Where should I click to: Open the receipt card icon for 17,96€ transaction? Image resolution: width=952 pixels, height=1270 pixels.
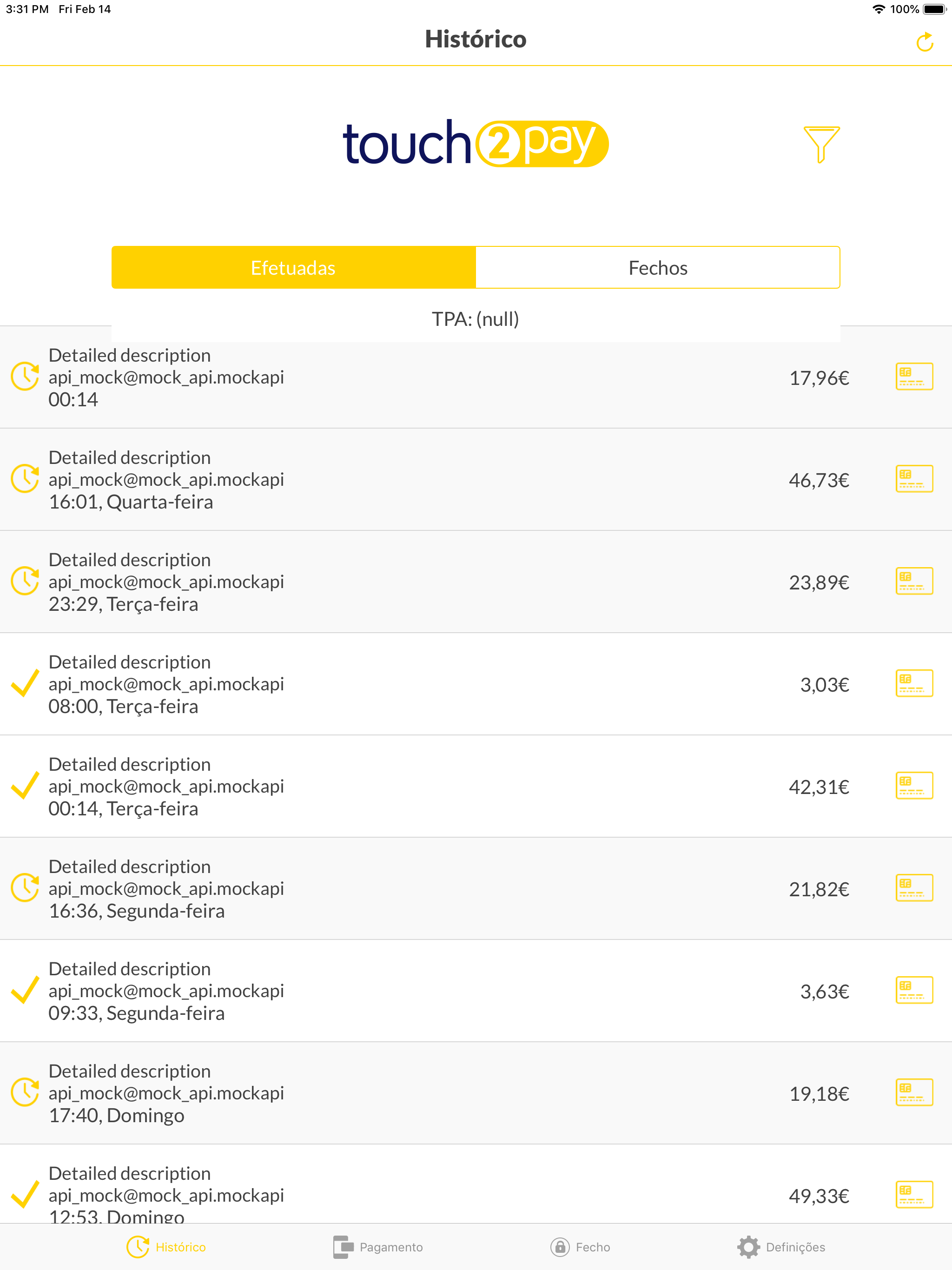coord(914,377)
